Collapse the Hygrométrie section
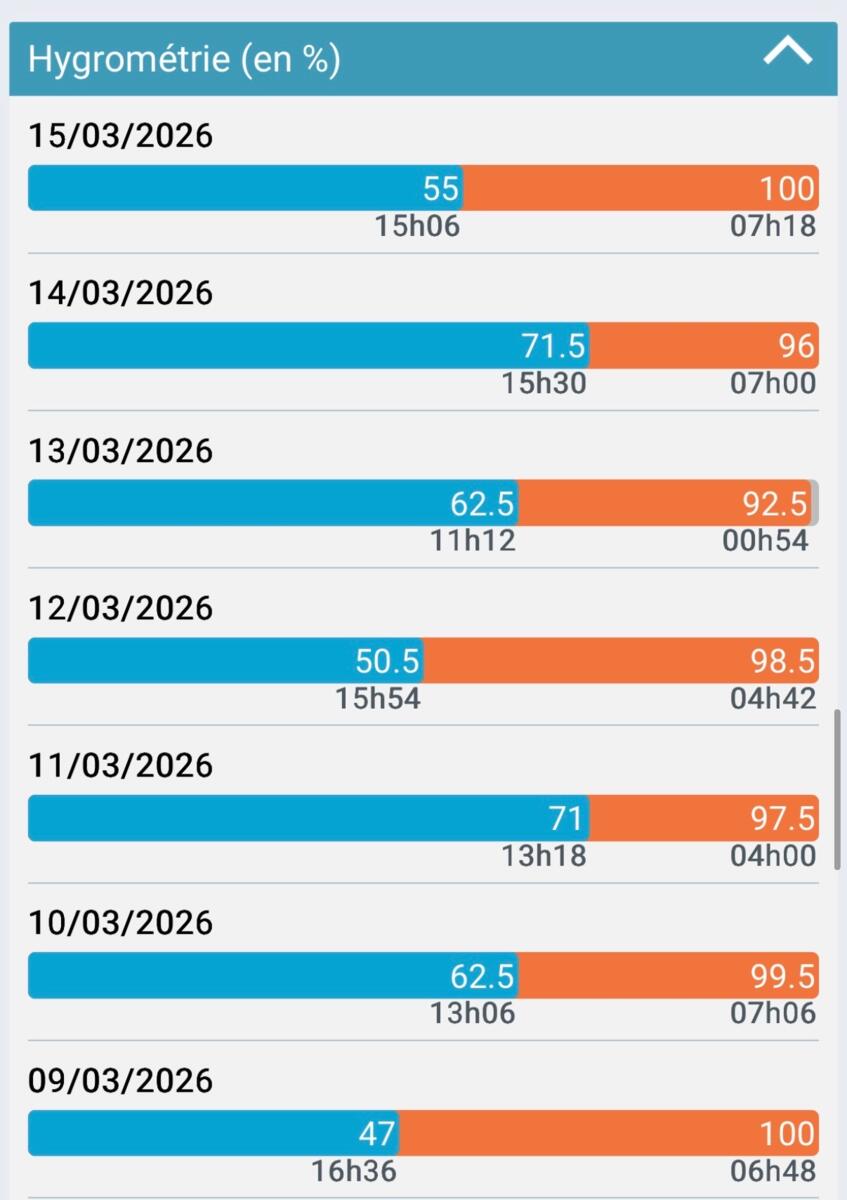 [787, 53]
